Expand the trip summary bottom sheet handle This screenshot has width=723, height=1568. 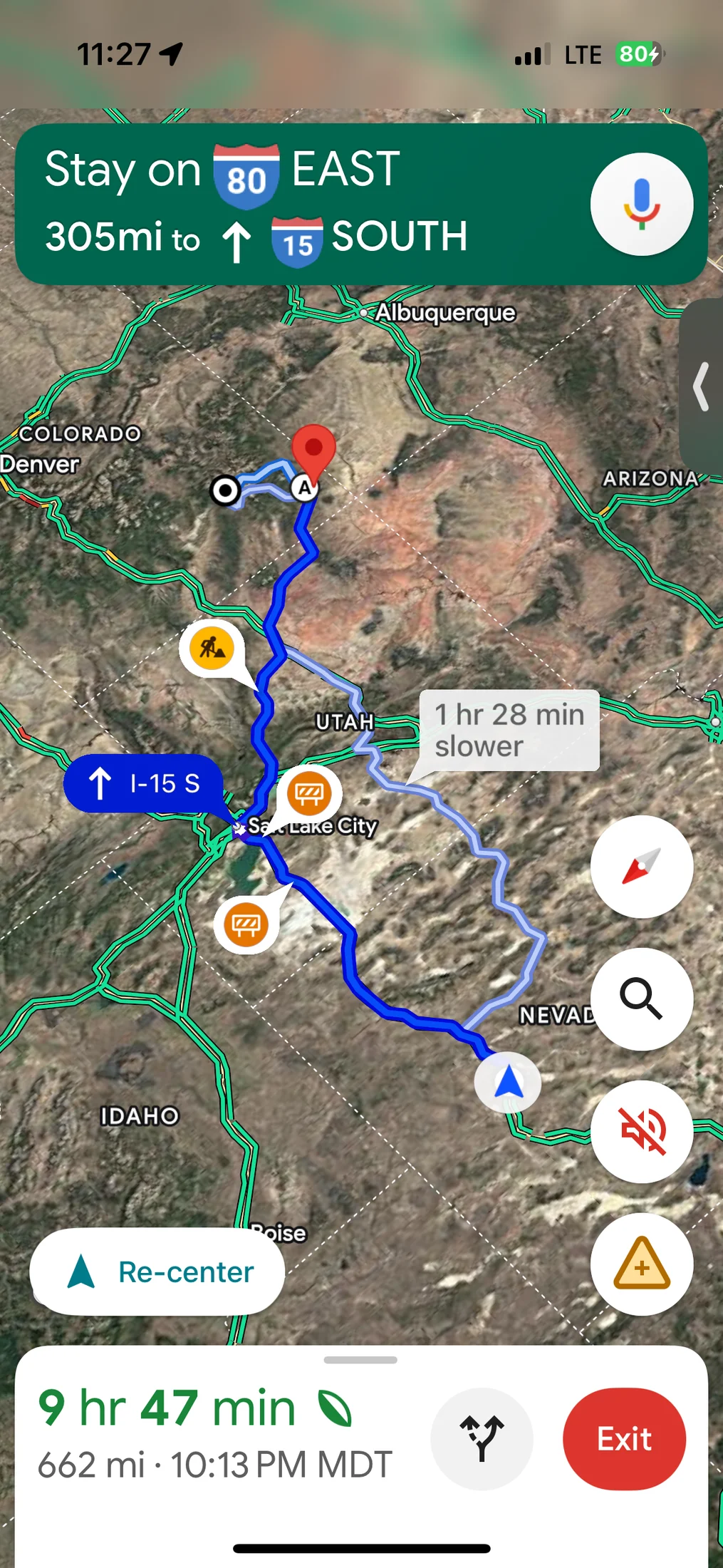point(360,1360)
